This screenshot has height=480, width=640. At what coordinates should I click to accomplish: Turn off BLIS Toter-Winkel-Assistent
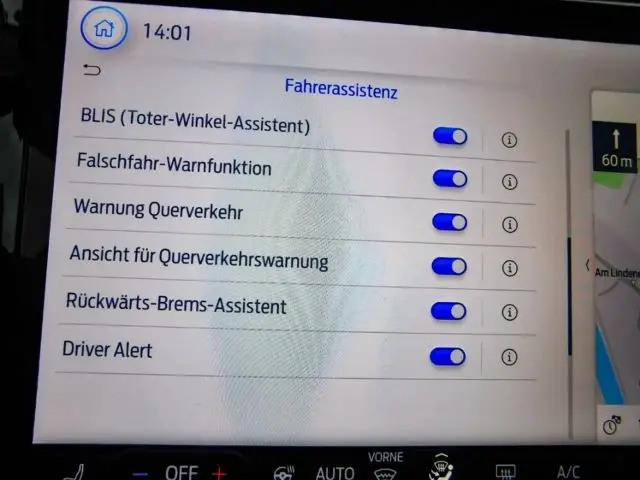[x=450, y=136]
